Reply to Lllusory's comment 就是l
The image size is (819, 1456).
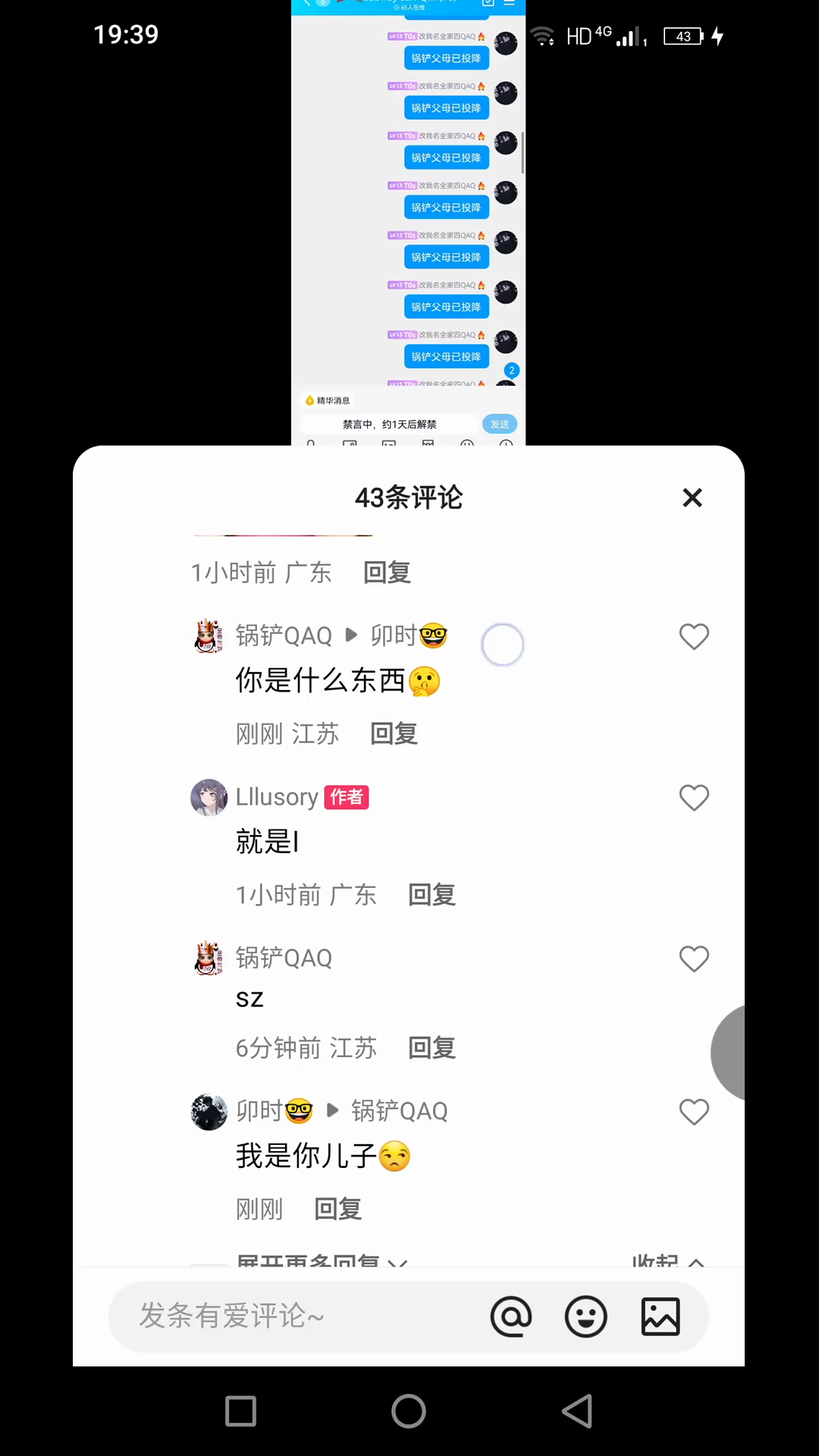point(431,895)
